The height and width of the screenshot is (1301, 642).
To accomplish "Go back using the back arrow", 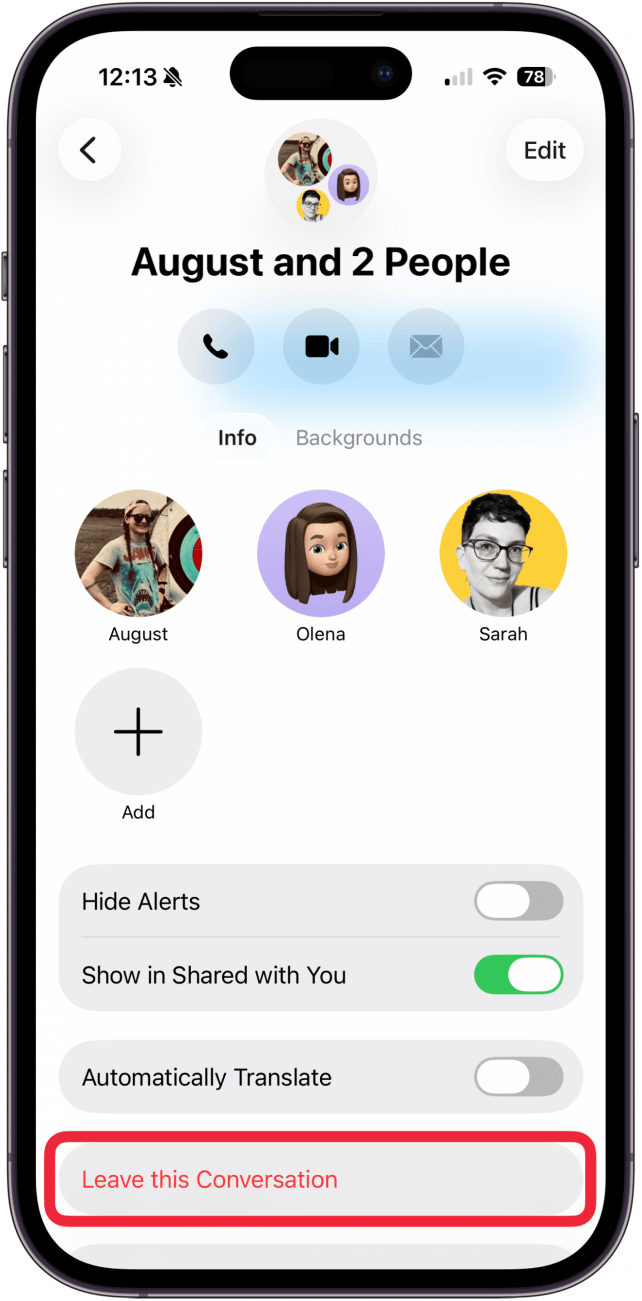I will pyautogui.click(x=89, y=150).
